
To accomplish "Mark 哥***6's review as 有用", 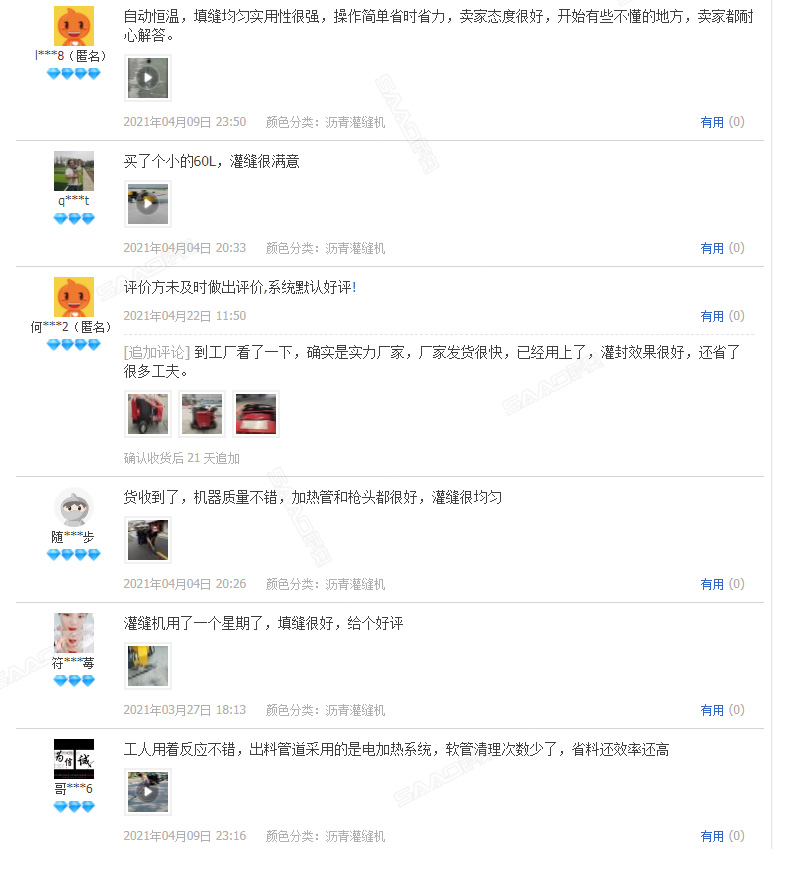I will click(x=712, y=836).
